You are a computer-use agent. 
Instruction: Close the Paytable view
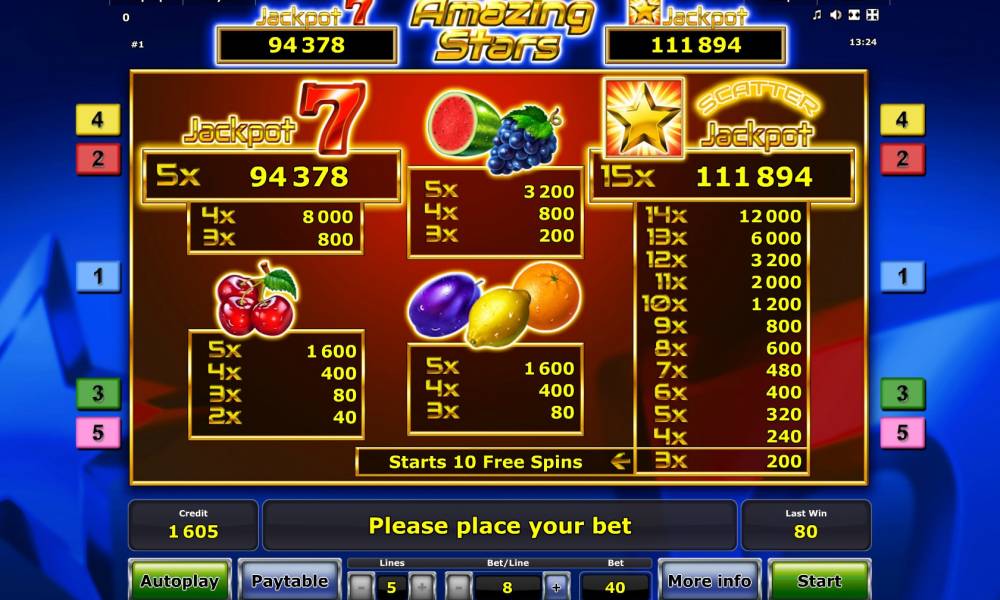click(x=289, y=581)
